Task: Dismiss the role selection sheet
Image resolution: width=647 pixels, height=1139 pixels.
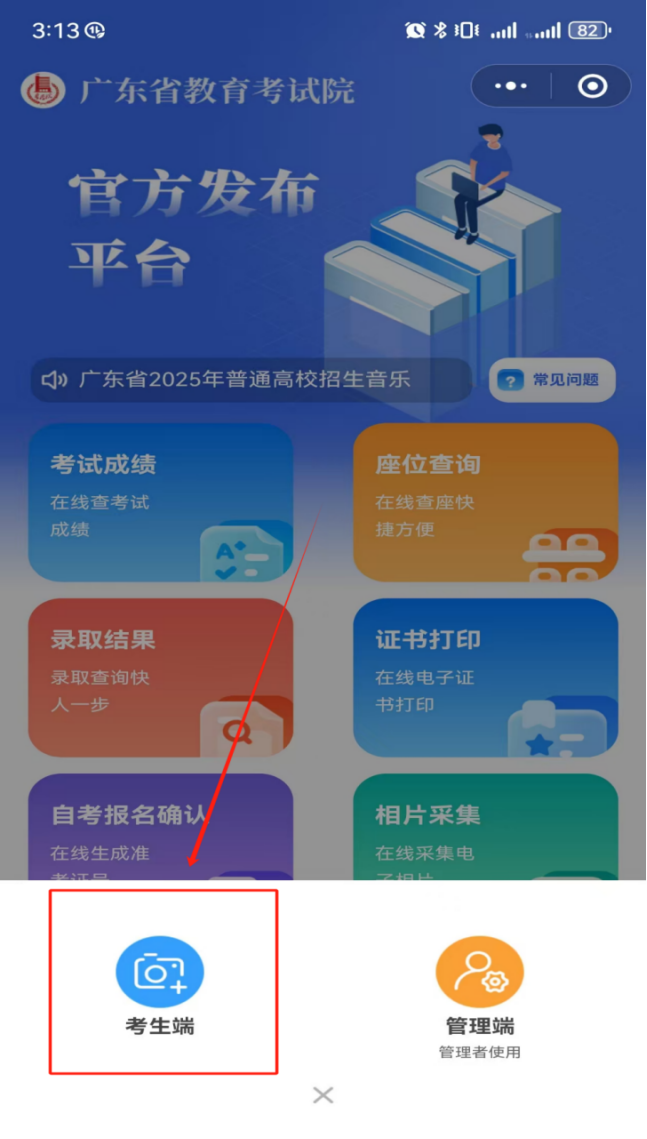Action: point(322,1095)
